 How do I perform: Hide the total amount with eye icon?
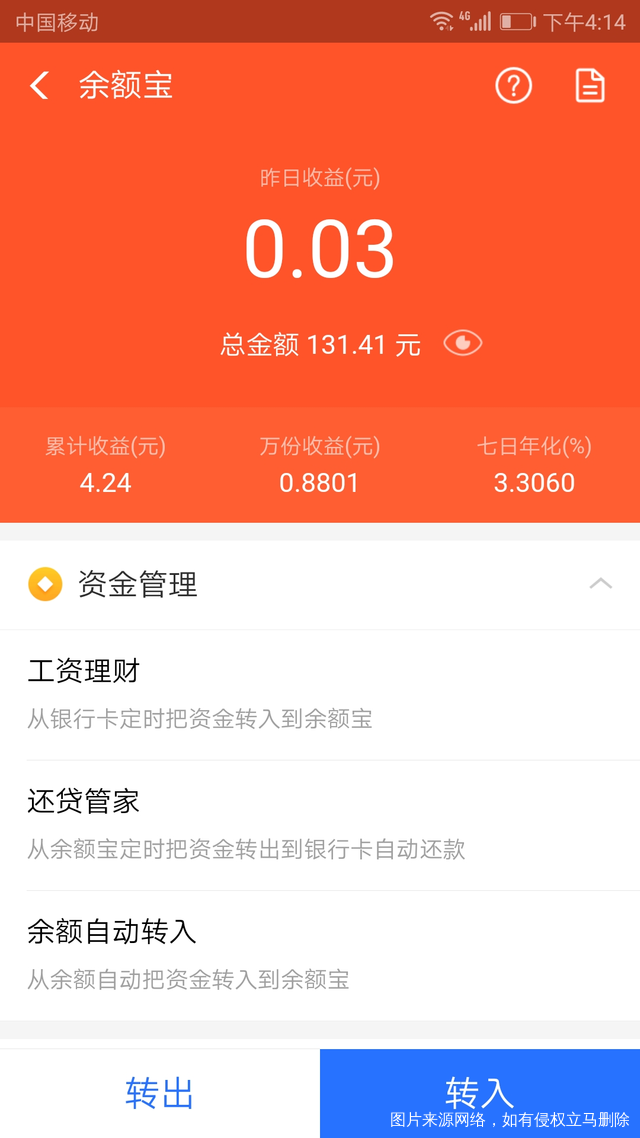coord(462,344)
